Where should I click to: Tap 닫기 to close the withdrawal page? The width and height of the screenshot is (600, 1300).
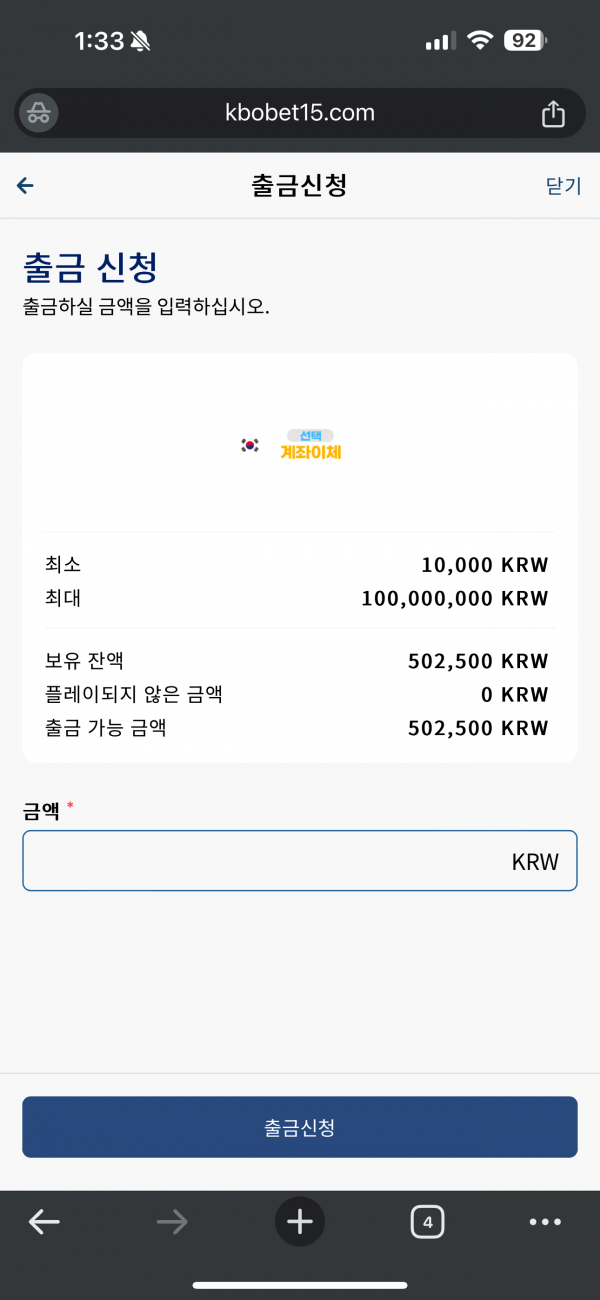coord(563,186)
